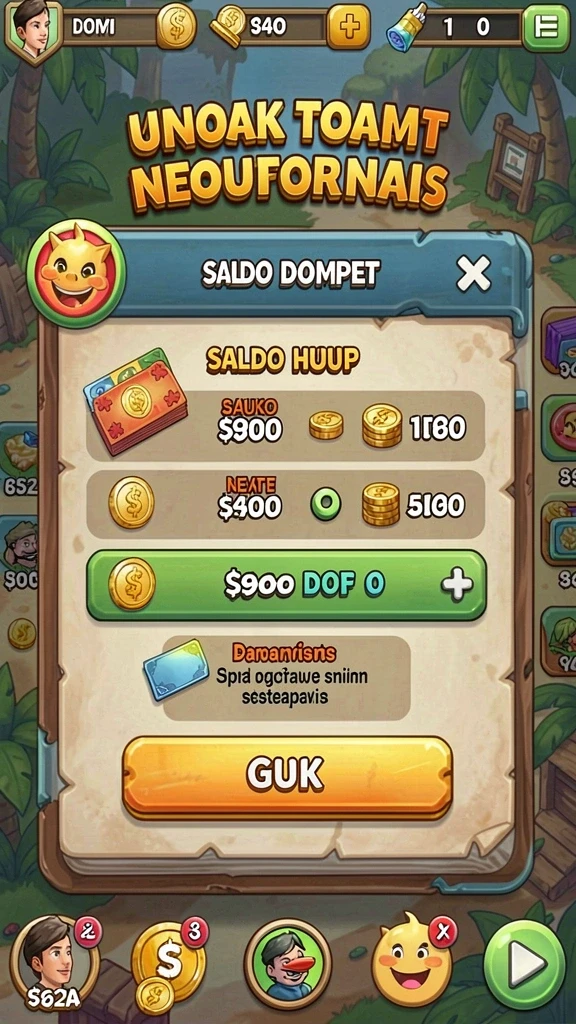Open the green menu button
The width and height of the screenshot is (576, 1024).
546,27
